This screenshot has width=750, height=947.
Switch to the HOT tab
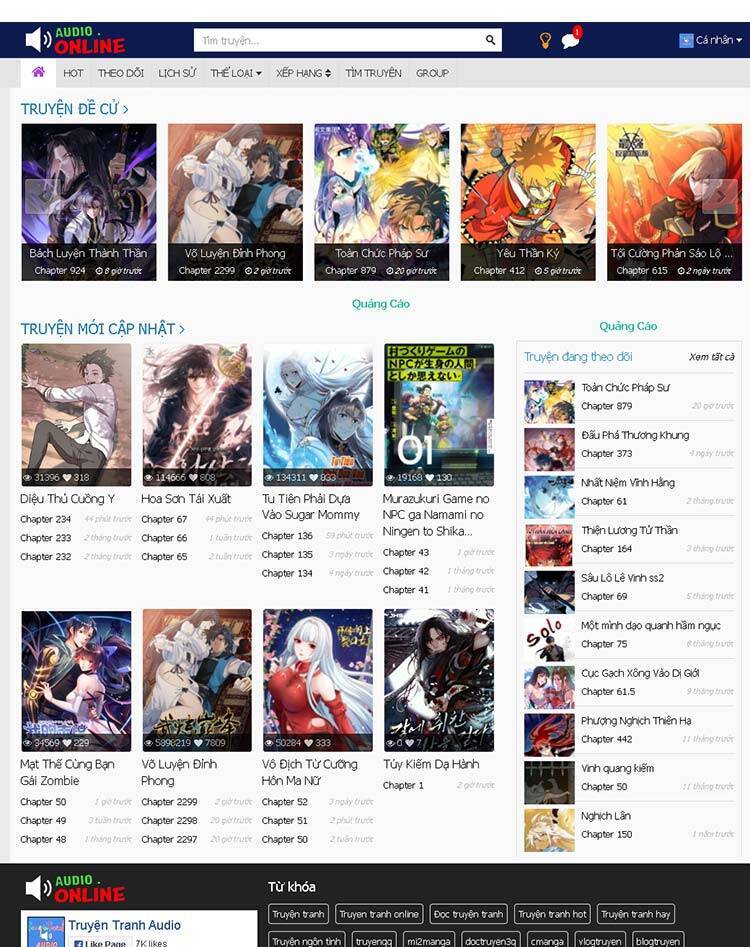coord(73,73)
